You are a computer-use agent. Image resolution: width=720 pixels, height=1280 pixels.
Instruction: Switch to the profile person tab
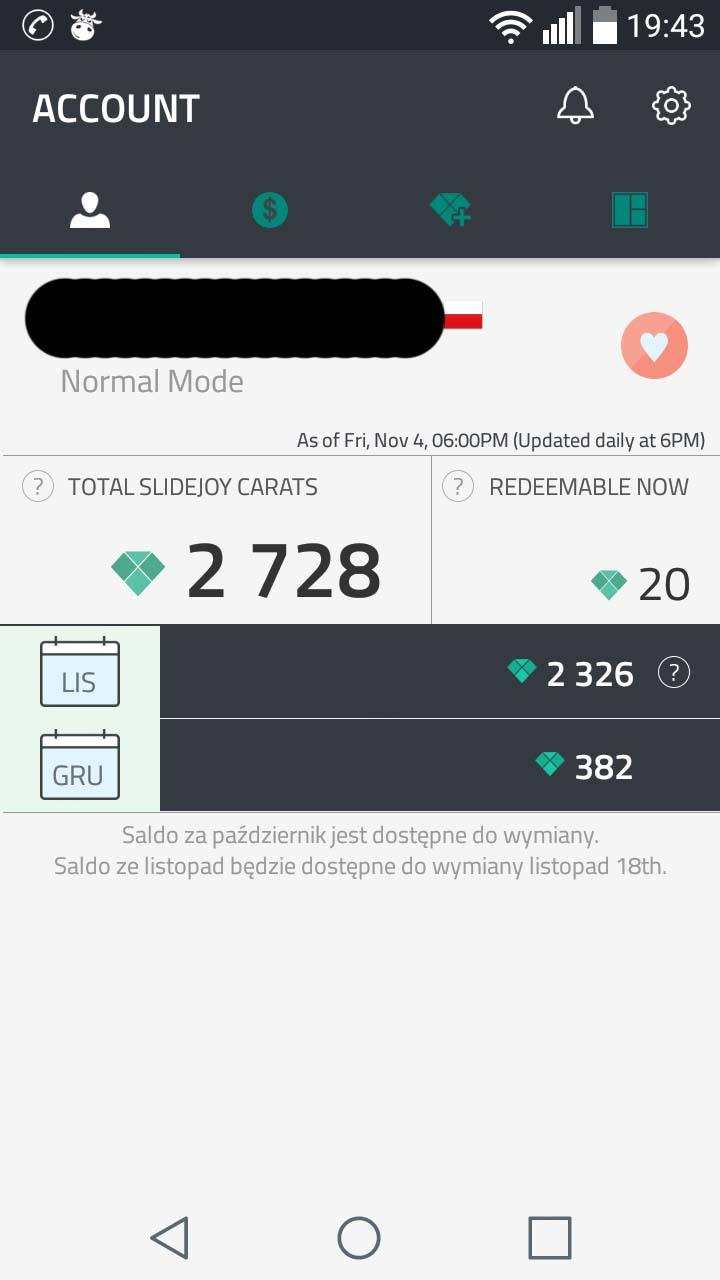tap(89, 209)
